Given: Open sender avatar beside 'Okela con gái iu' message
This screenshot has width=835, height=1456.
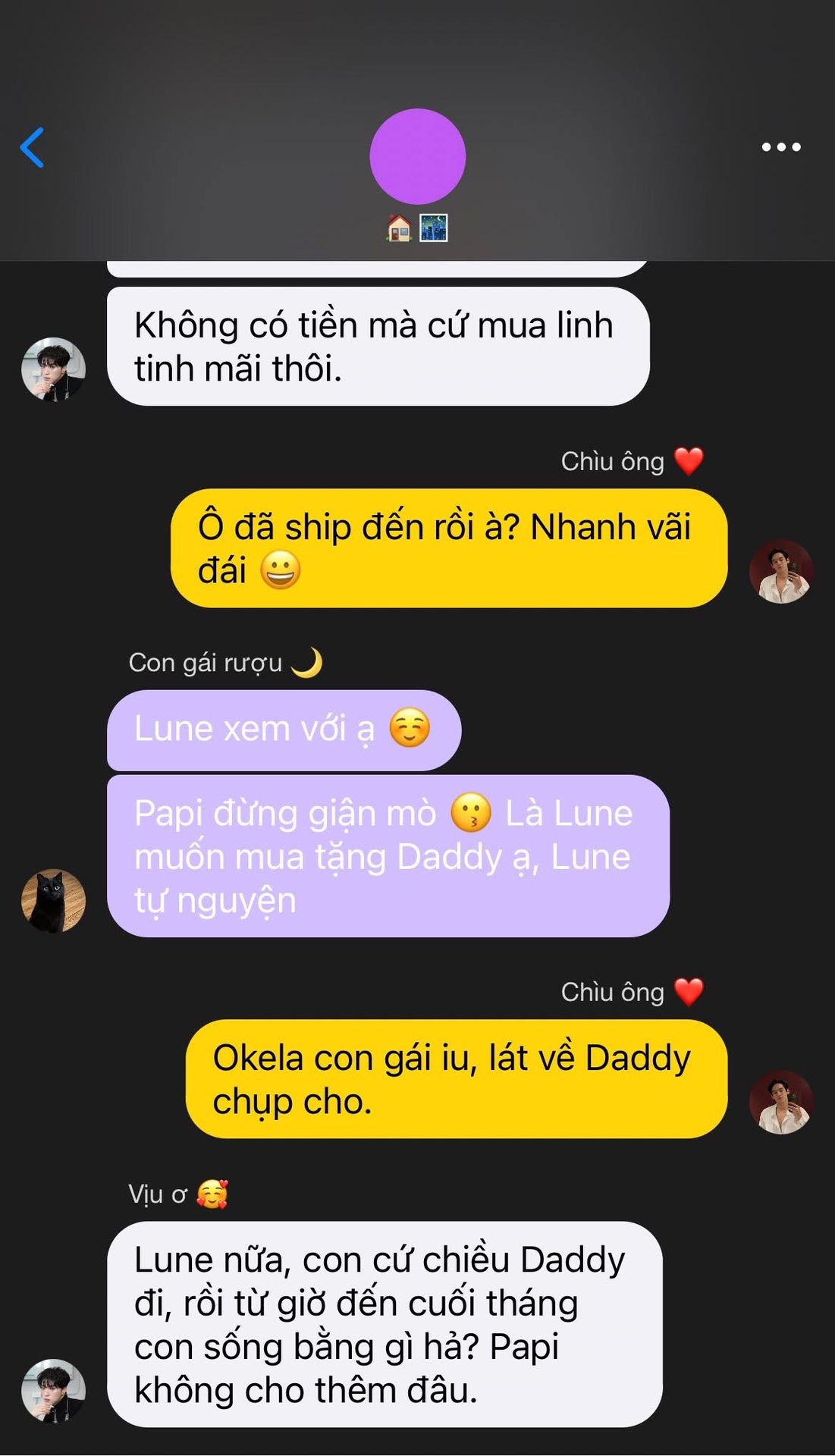Looking at the screenshot, I should pyautogui.click(x=781, y=1102).
